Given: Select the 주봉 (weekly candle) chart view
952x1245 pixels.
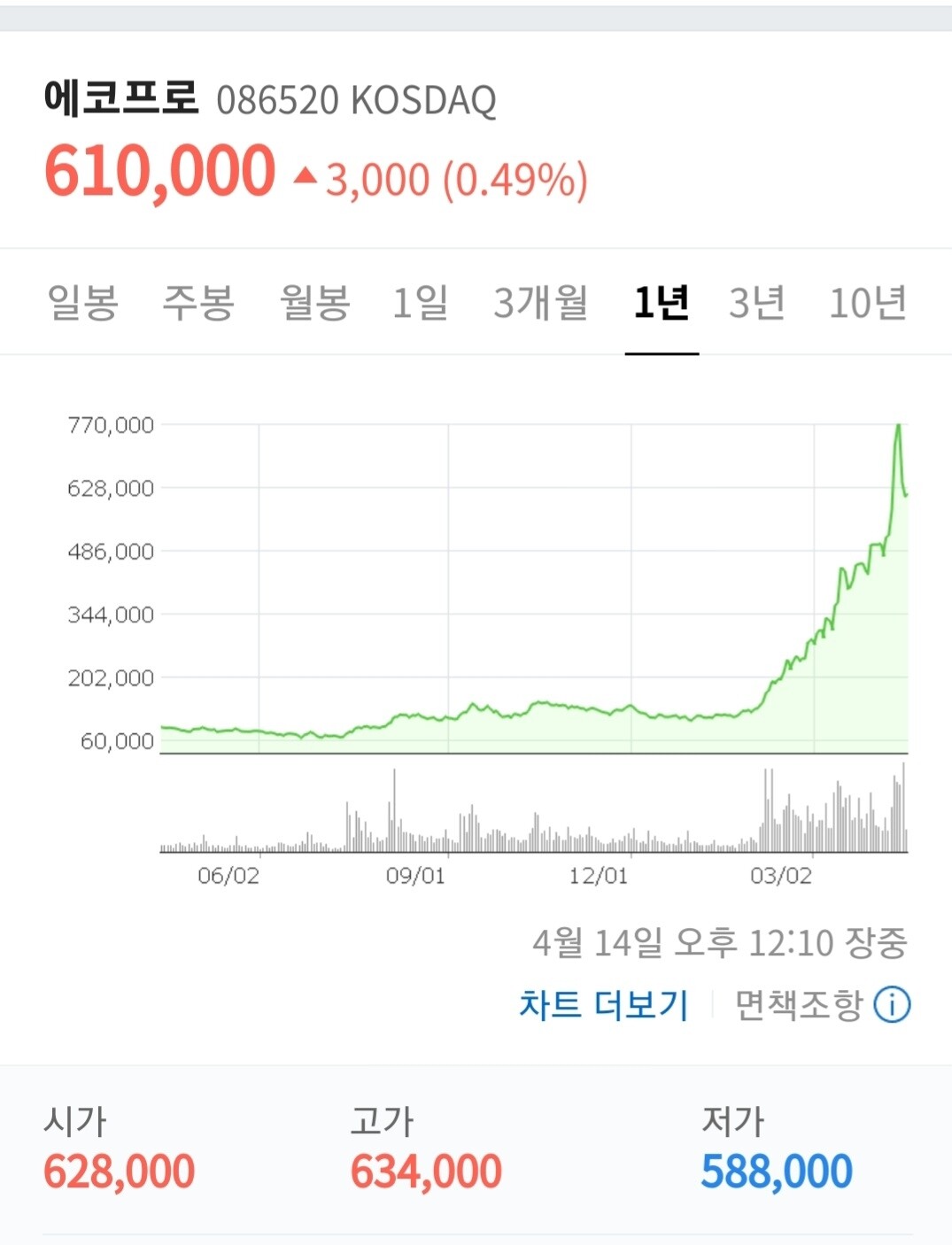Looking at the screenshot, I should pos(199,304).
